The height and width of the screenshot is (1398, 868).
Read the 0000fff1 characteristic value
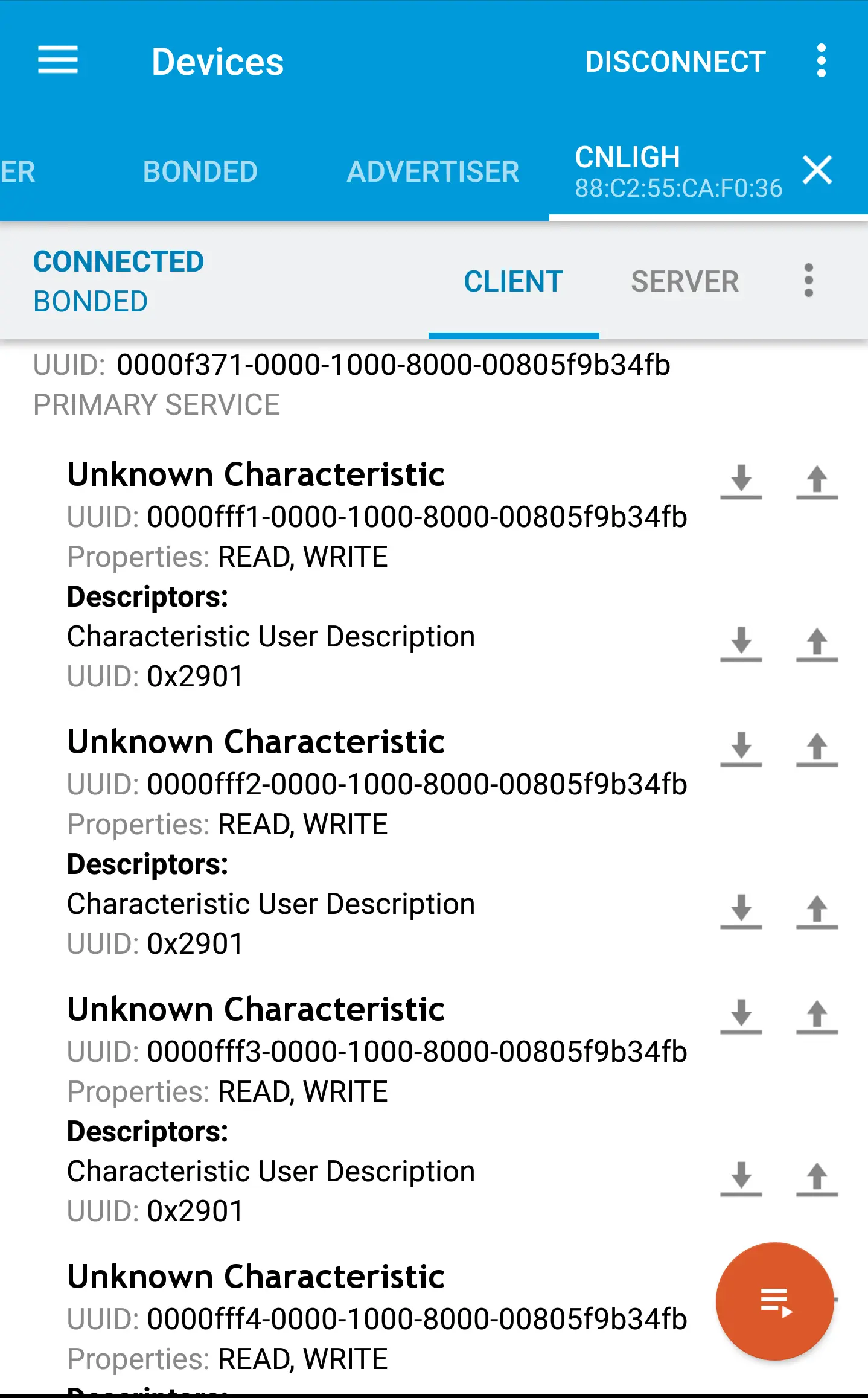[741, 483]
